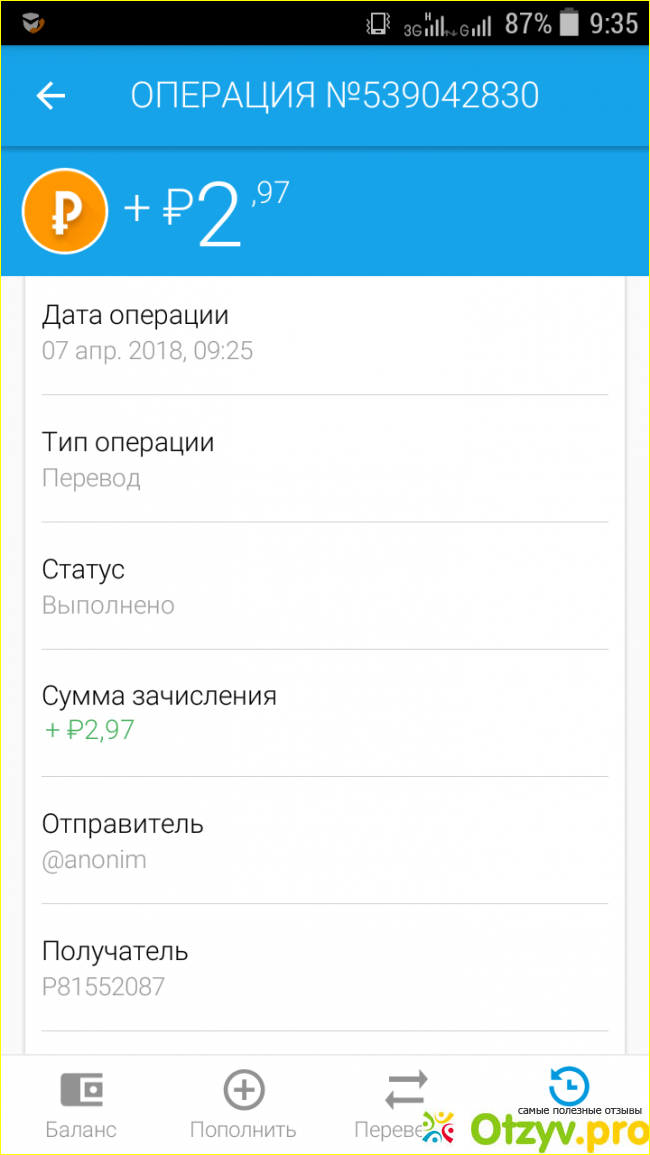
Task: Open the history clock tab
Action: (x=569, y=1087)
